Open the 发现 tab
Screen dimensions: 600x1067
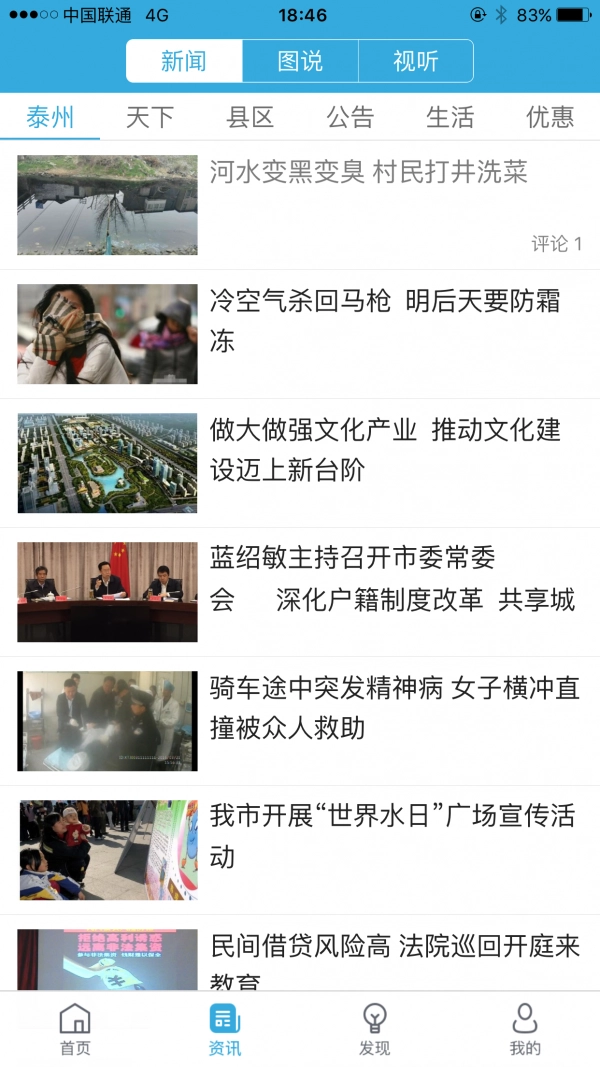click(x=374, y=1029)
